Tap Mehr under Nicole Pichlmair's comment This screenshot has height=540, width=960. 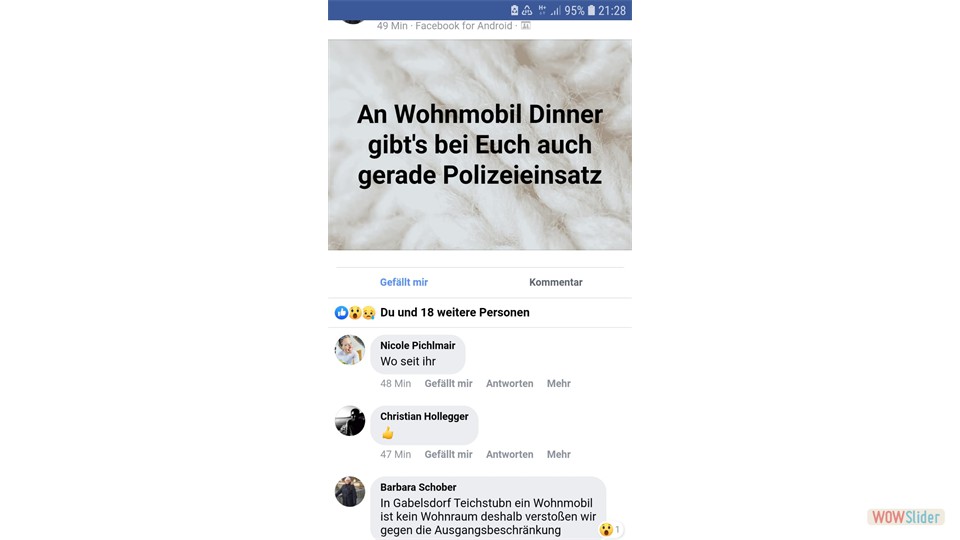click(558, 383)
